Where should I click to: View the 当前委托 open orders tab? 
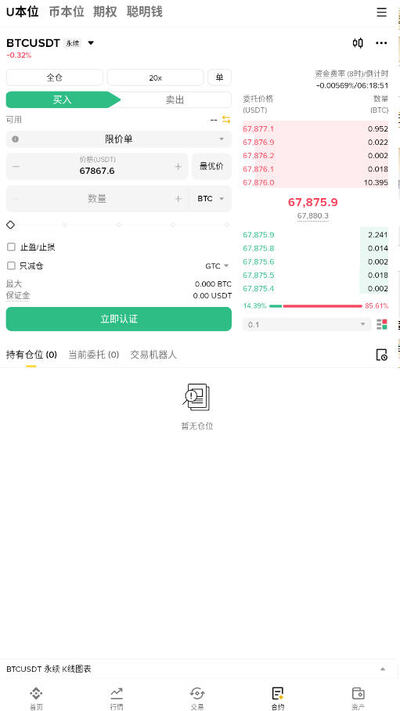pyautogui.click(x=93, y=355)
